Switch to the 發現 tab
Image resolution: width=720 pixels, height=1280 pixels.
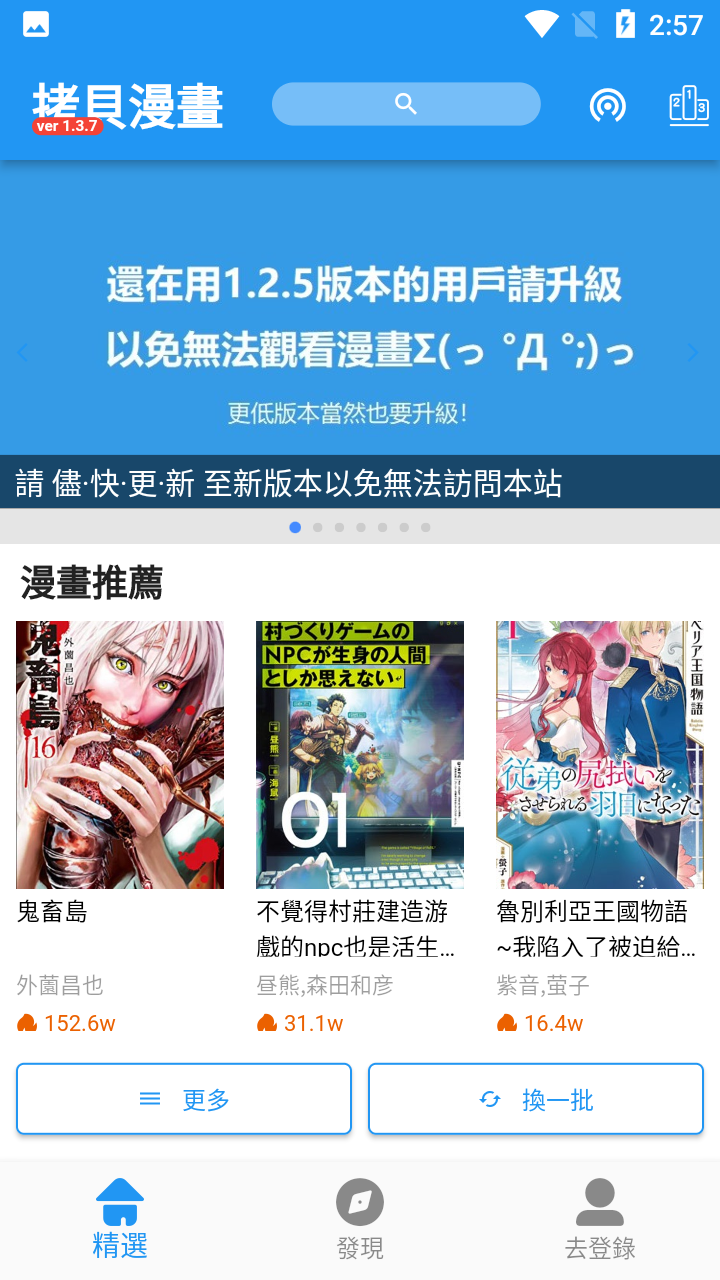tap(360, 1219)
